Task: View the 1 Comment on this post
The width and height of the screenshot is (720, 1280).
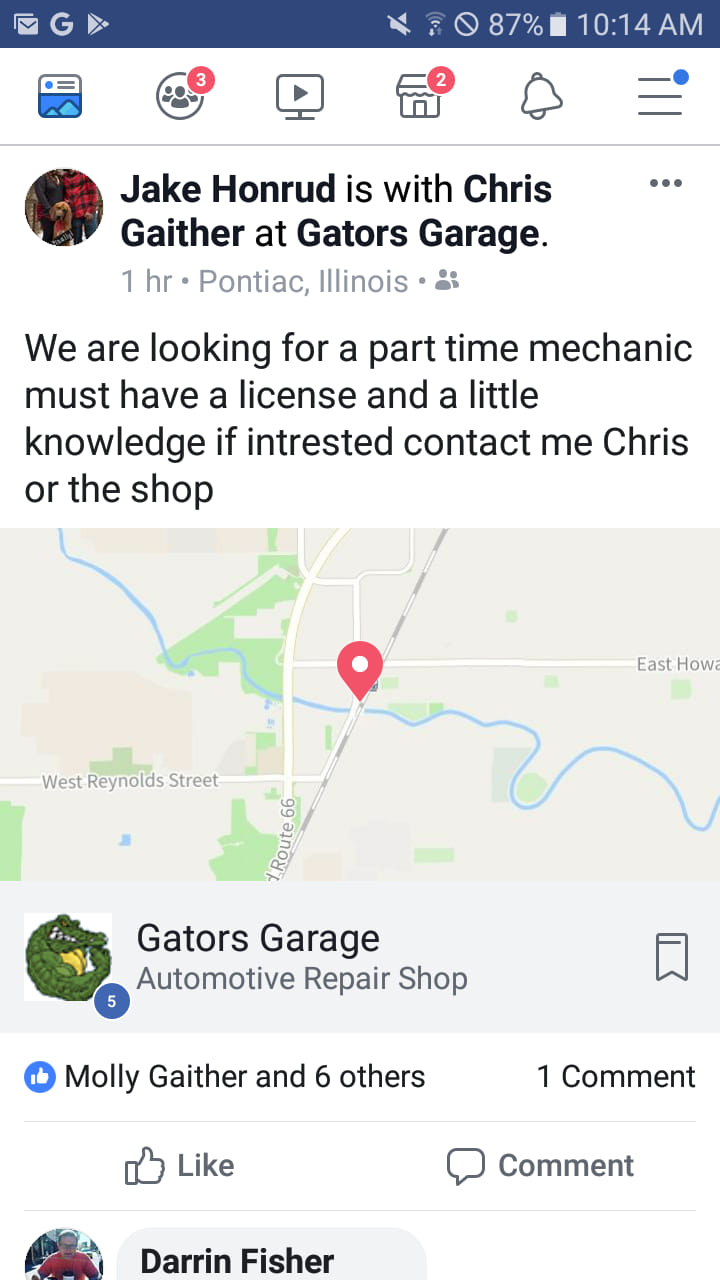Action: [615, 1076]
